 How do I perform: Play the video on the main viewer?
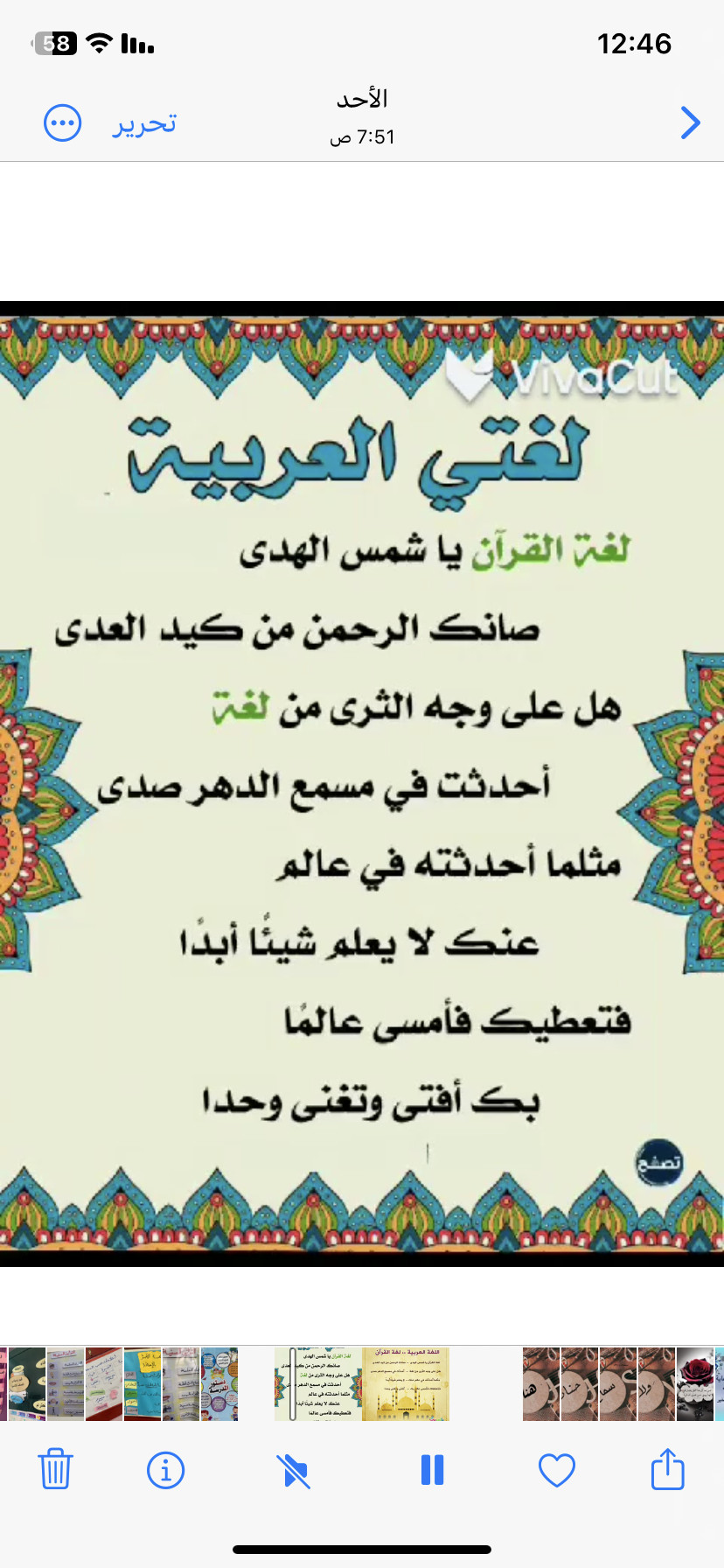362,783
